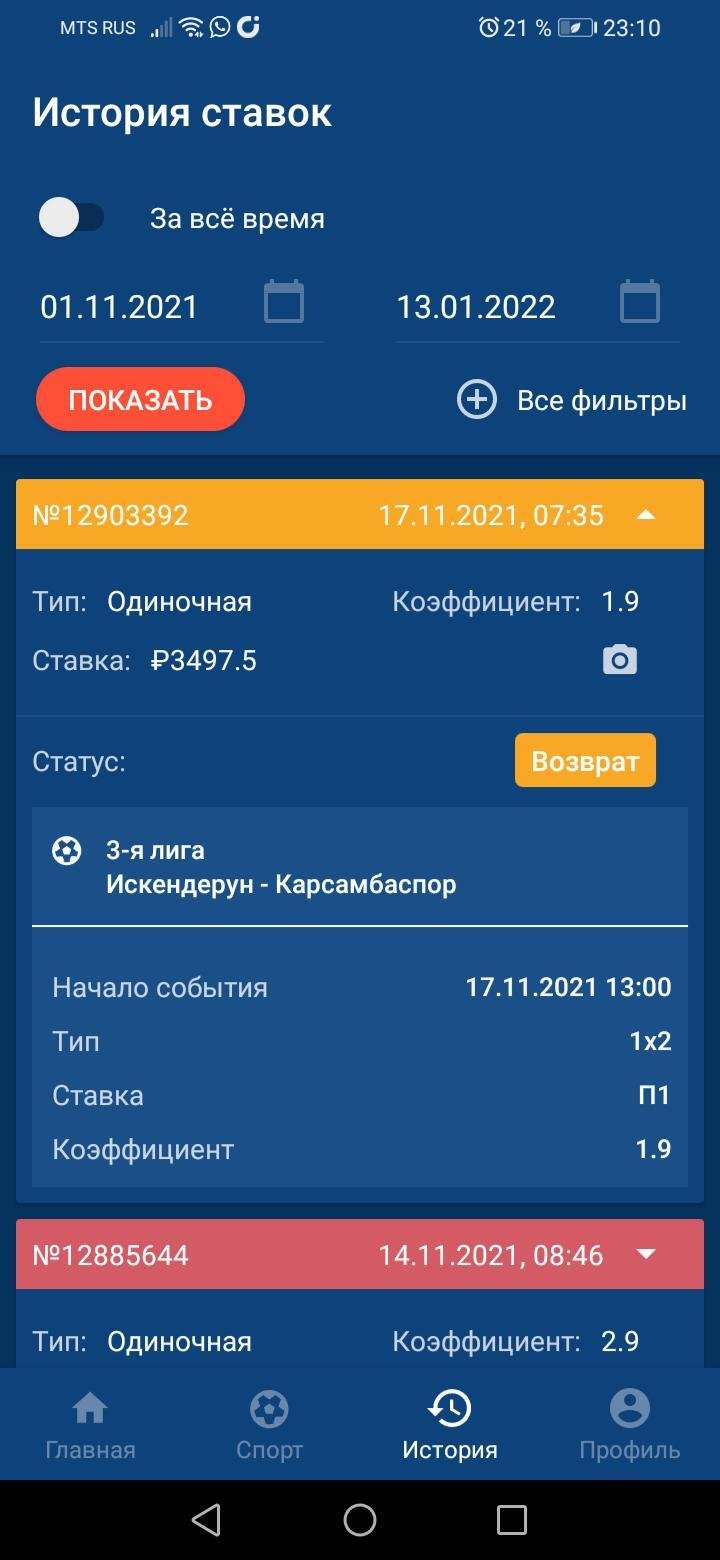Open the calendar icon beside 01.11.2021

[284, 302]
